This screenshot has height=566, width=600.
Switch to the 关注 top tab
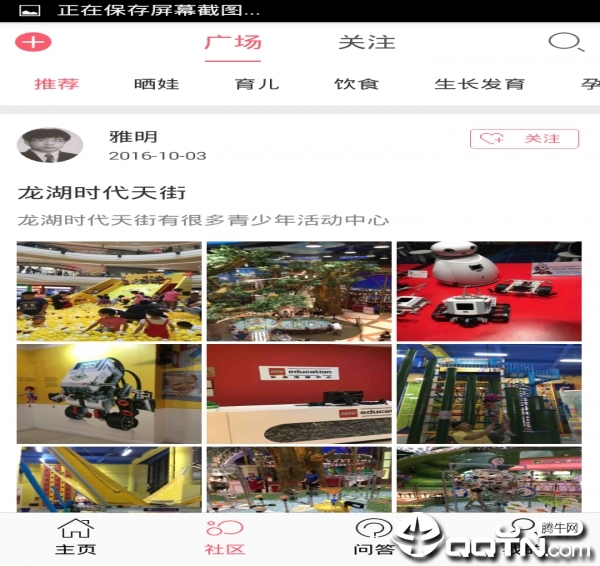click(367, 43)
